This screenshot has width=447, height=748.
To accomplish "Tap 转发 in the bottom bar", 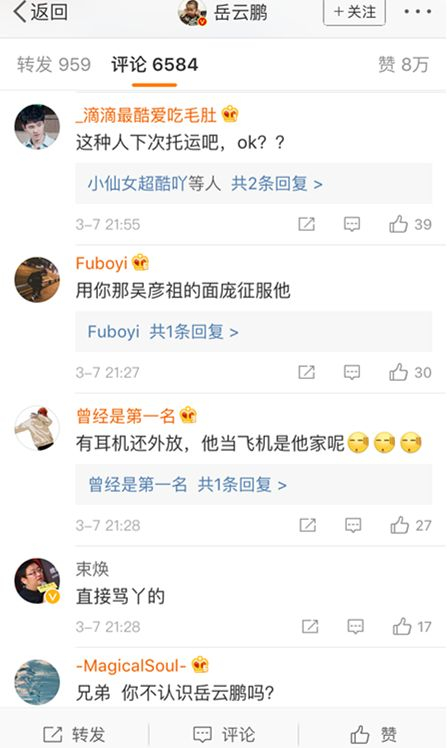I will [74, 734].
